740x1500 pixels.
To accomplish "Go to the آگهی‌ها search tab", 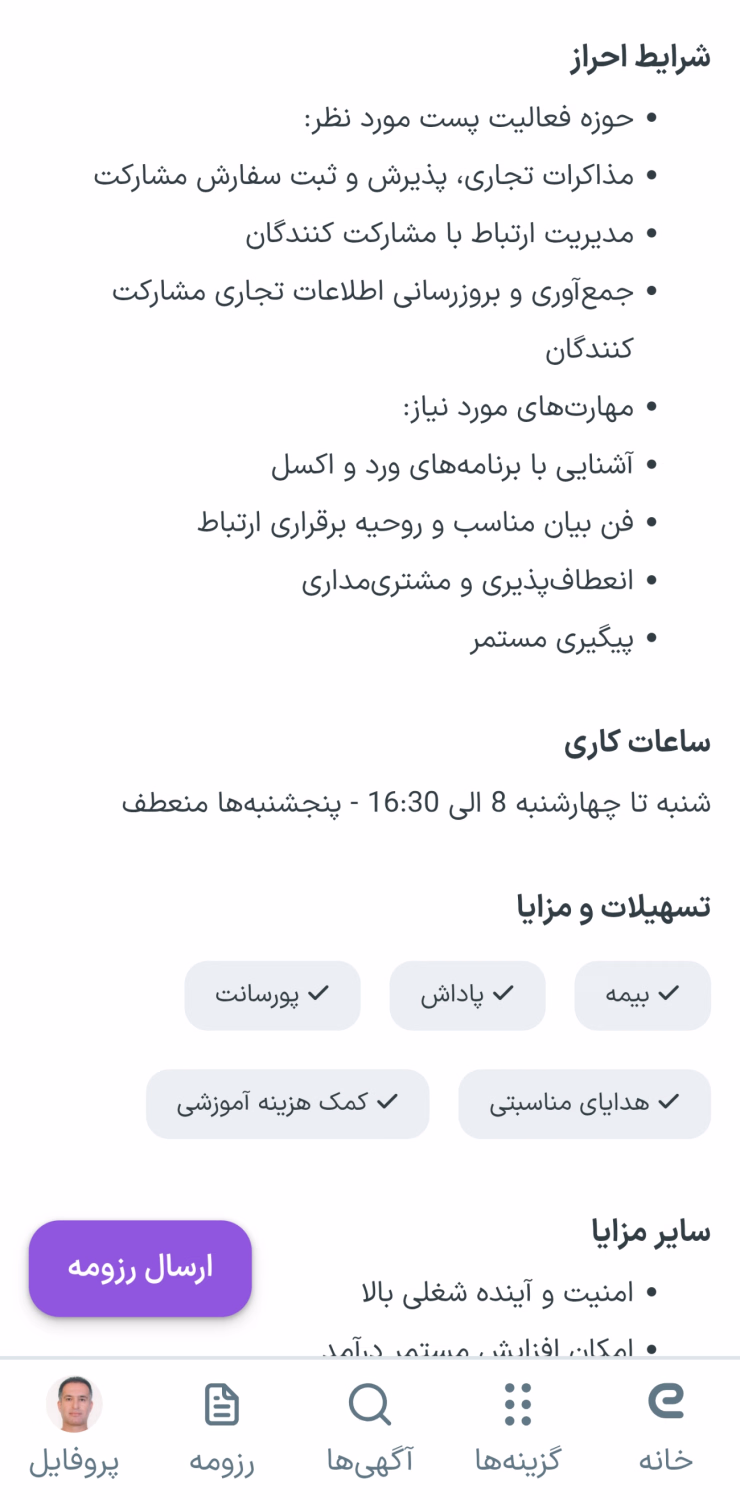I will pos(369,1426).
